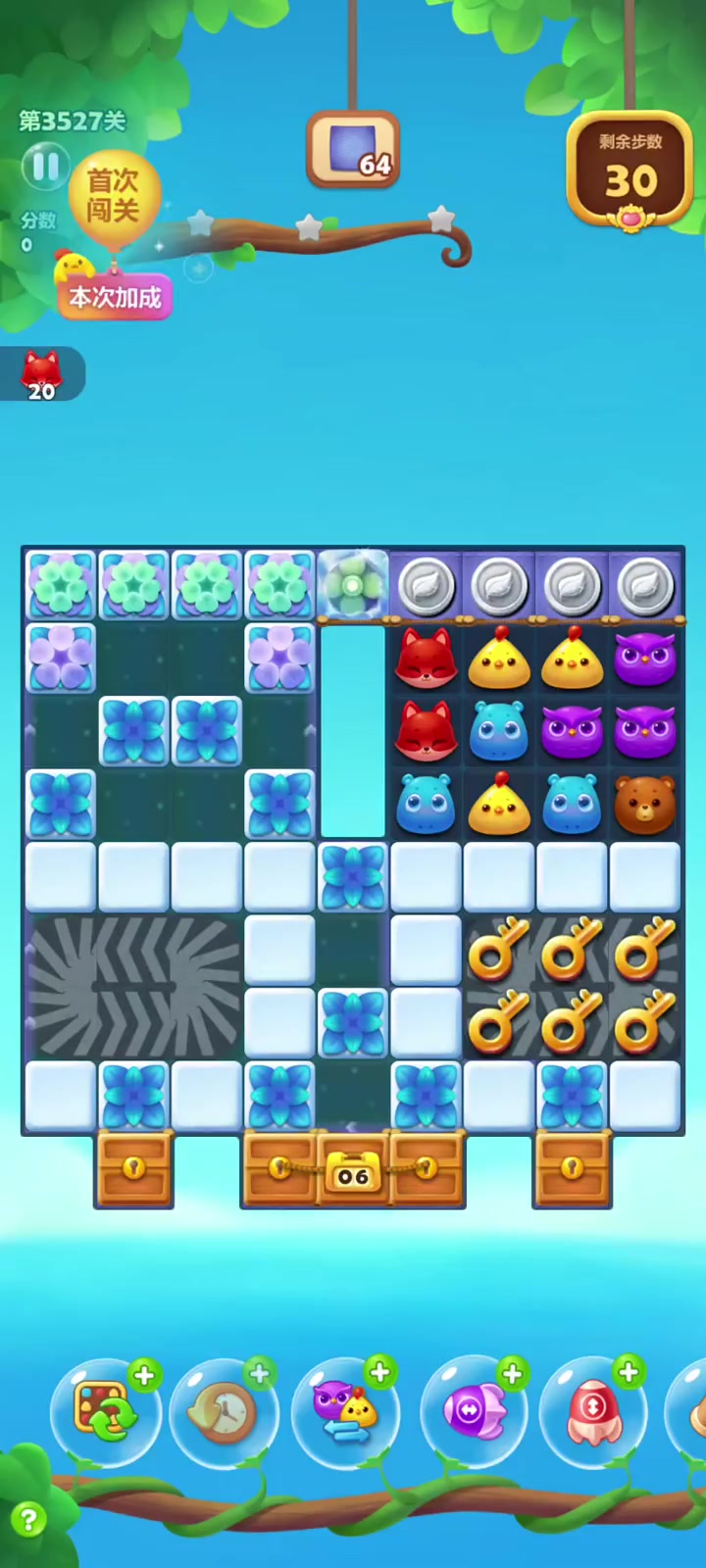Tap the brown bear tile
706x1568 pixels.
point(644,805)
